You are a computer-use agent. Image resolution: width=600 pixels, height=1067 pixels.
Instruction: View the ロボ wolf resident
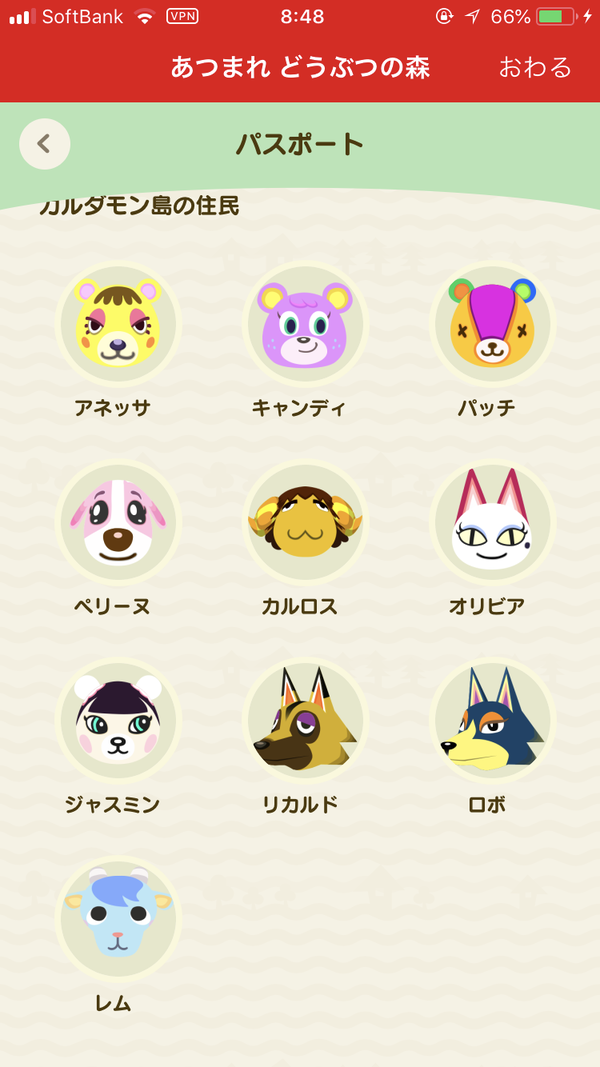pos(493,720)
